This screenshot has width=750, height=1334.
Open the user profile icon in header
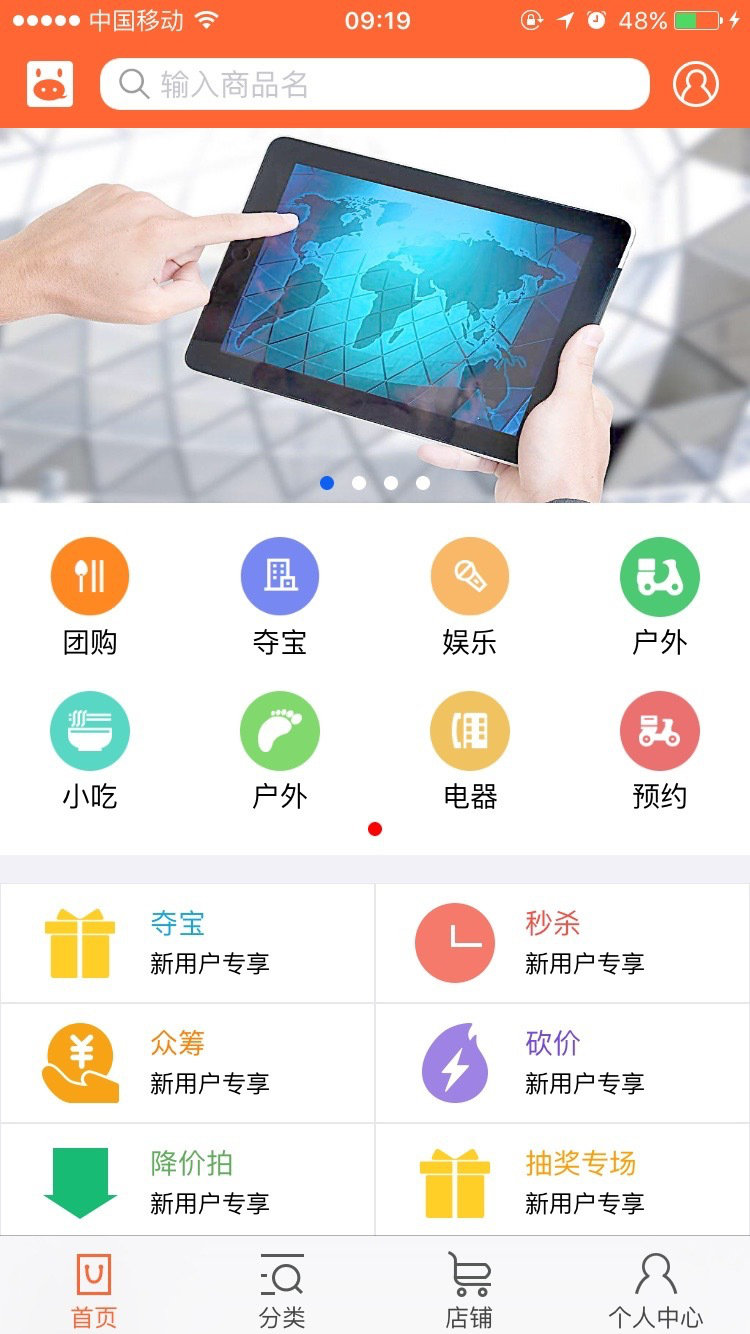pos(695,84)
